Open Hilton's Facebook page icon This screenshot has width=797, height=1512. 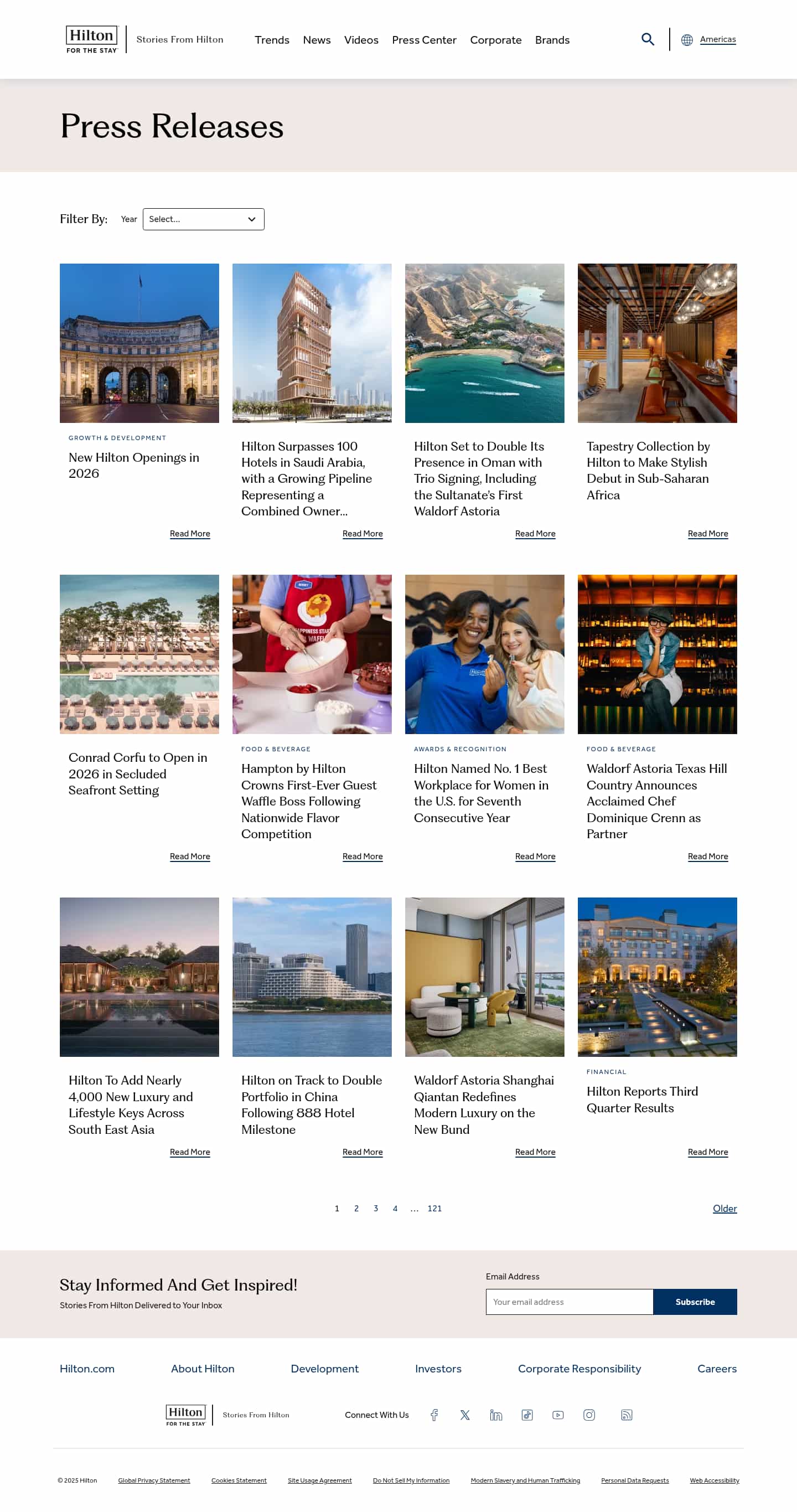pyautogui.click(x=434, y=1415)
